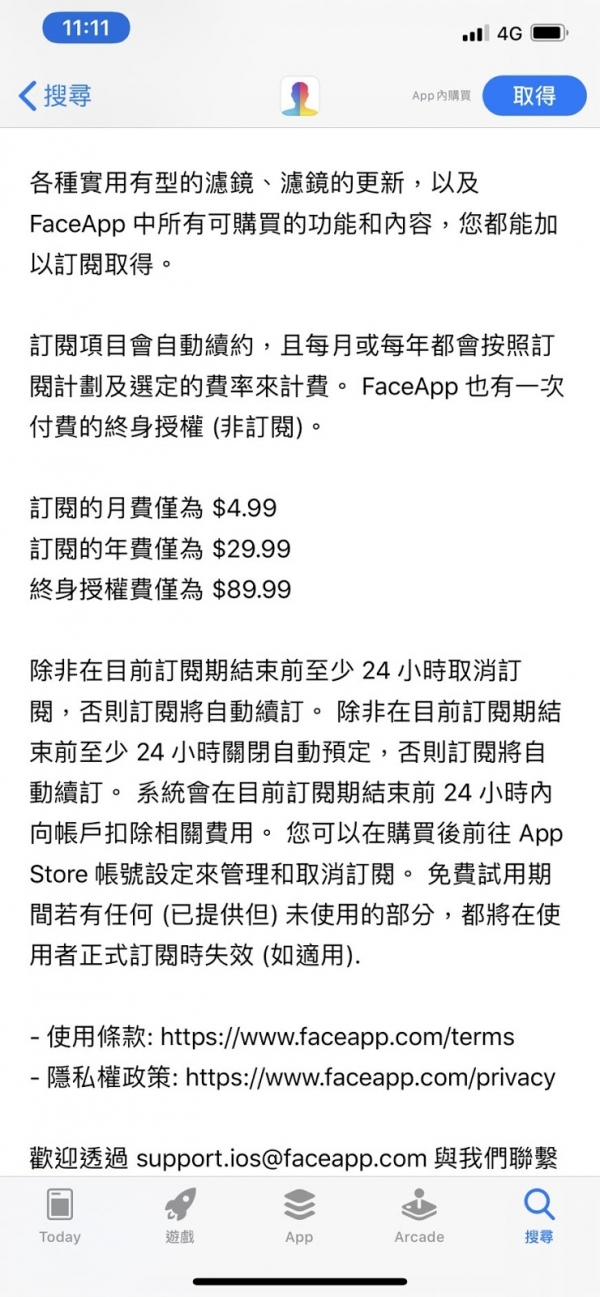Open the faceapp.com/terms link

(337, 1036)
